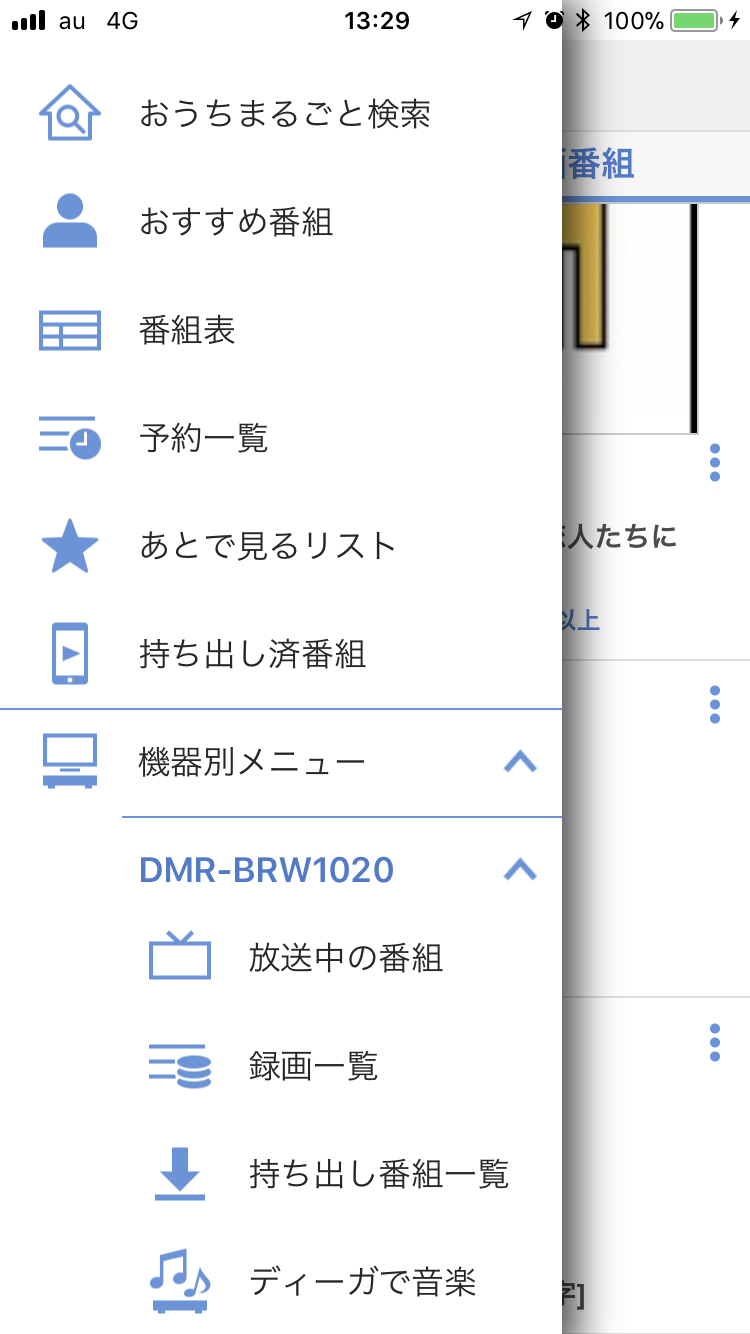Viewport: 750px width, 1334px height.
Task: Collapse the 機器別メニュー section
Action: 520,763
